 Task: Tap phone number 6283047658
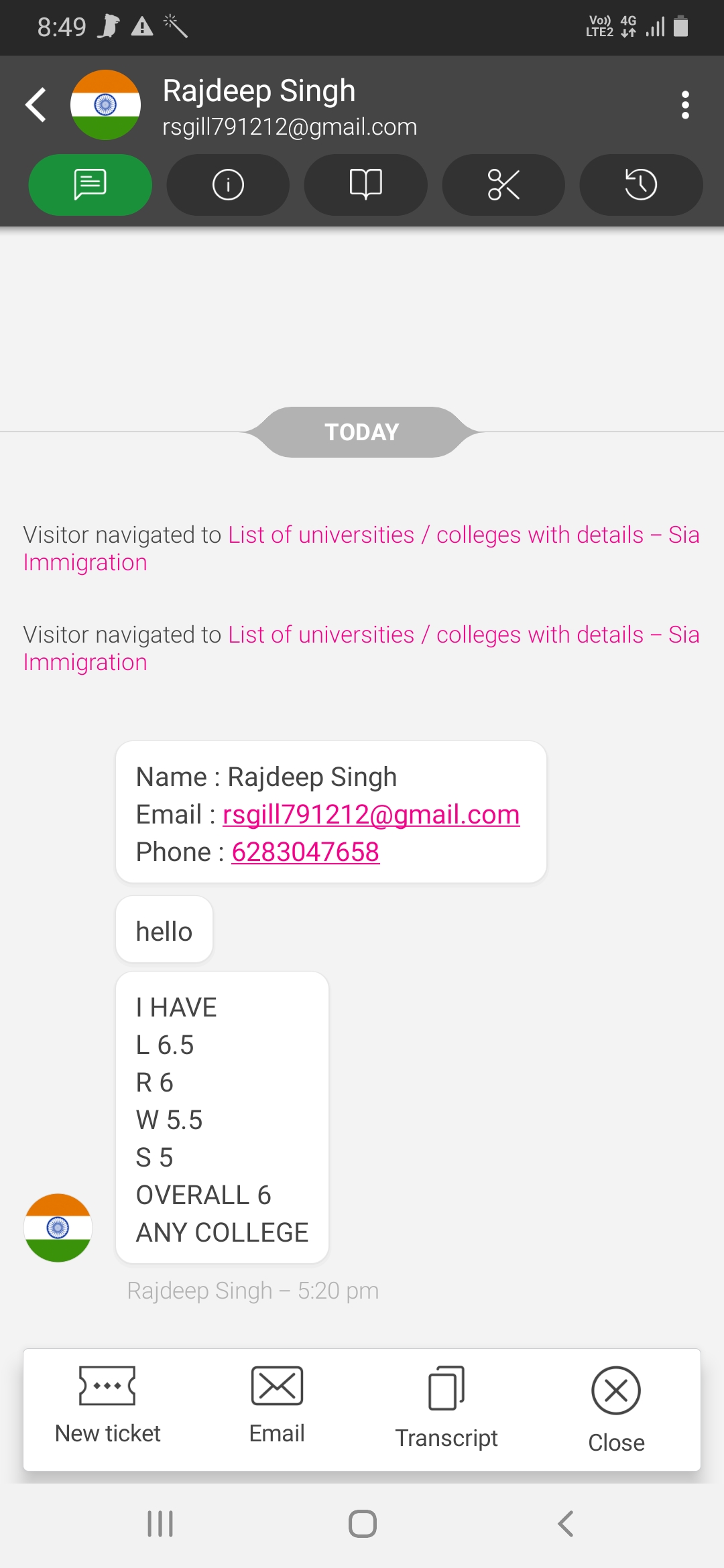coord(306,852)
